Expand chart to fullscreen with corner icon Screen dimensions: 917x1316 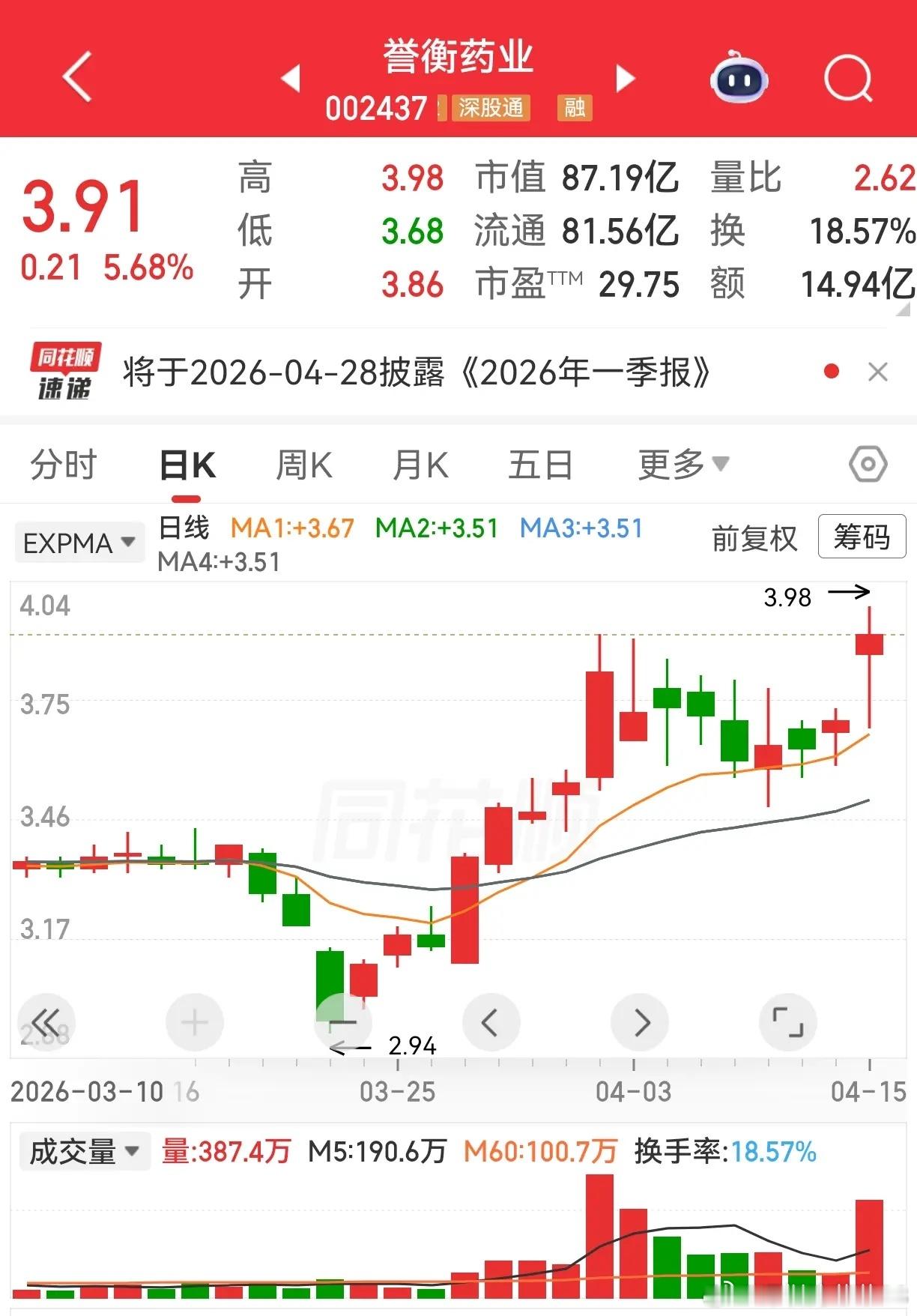pyautogui.click(x=788, y=1021)
